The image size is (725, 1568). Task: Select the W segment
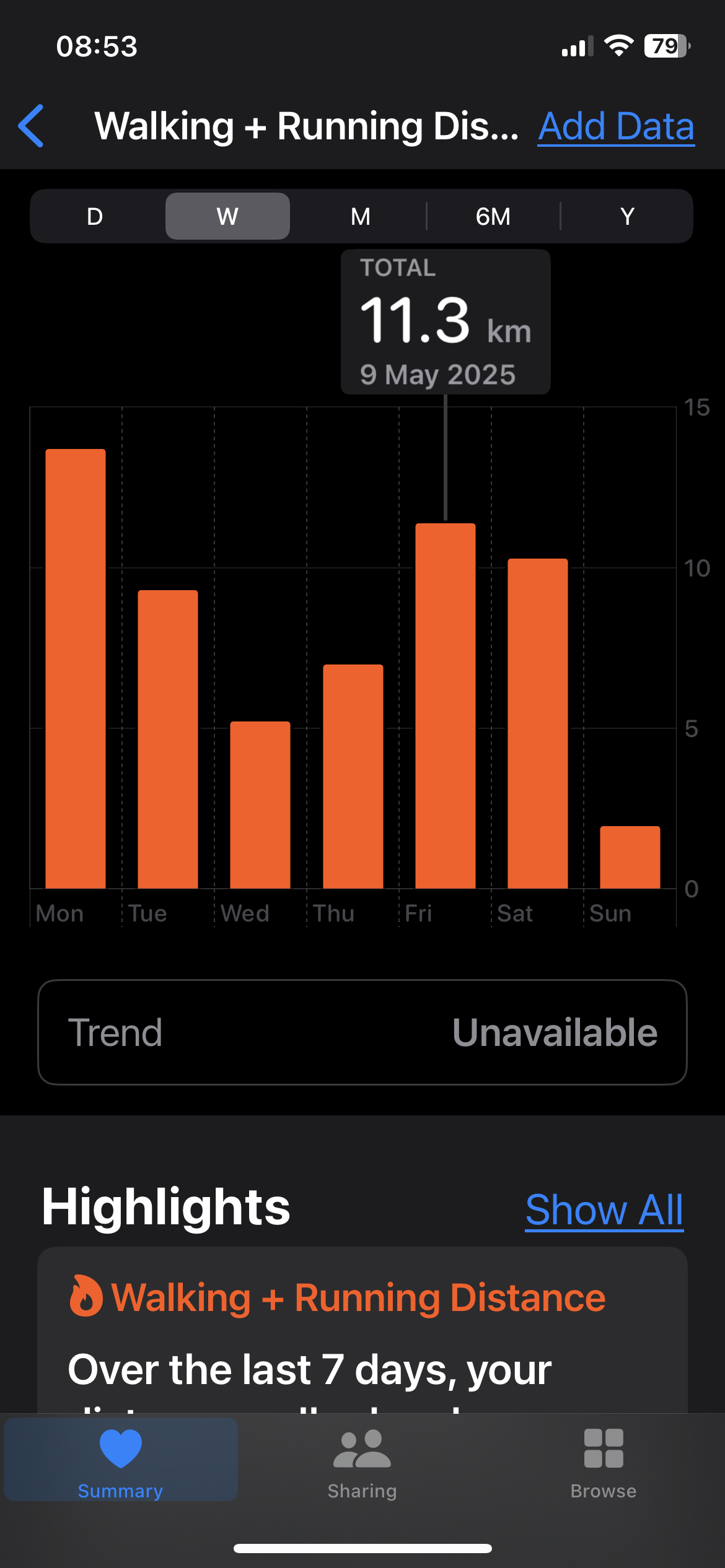pyautogui.click(x=227, y=216)
